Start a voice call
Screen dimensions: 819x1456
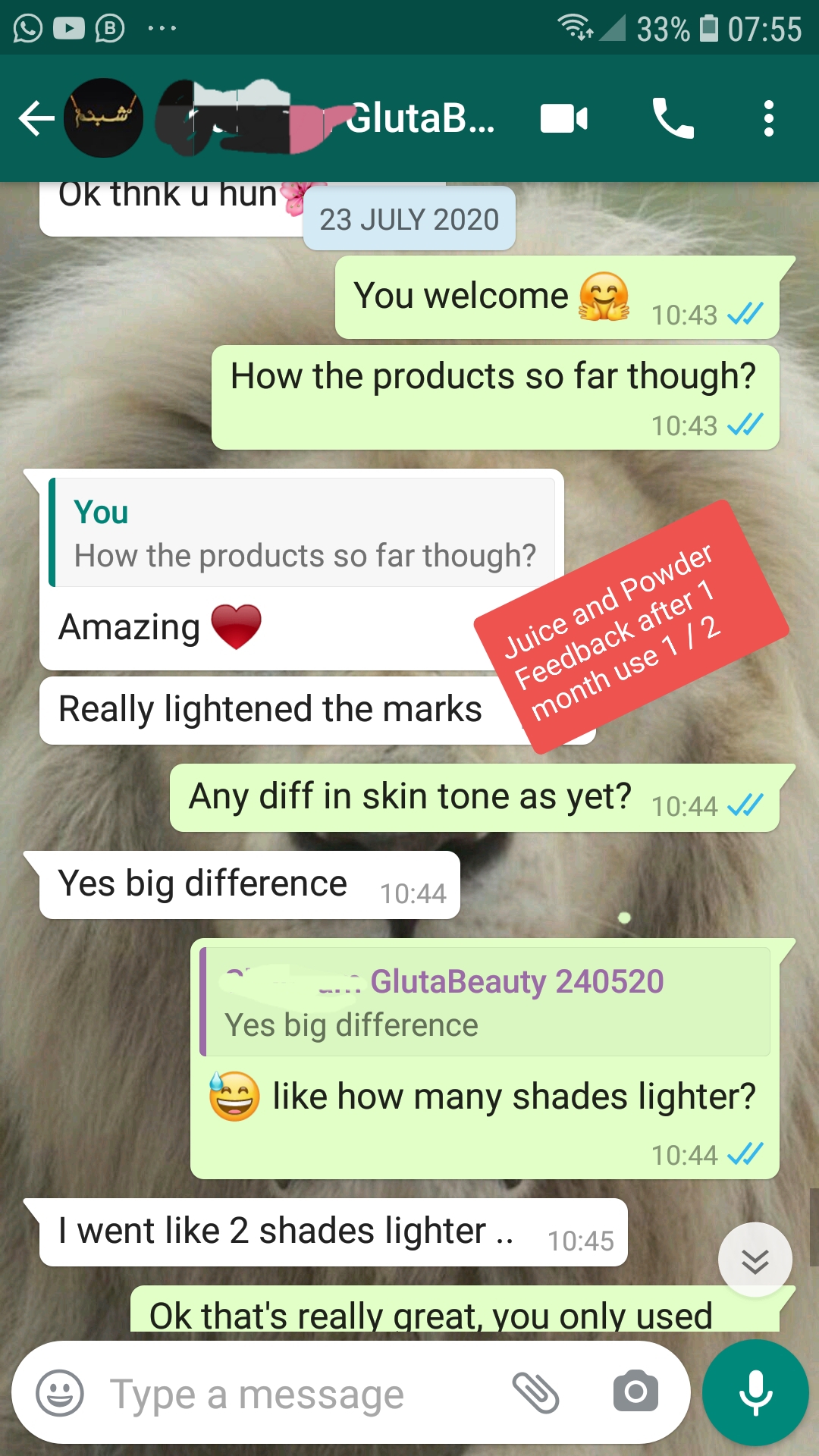click(x=673, y=119)
